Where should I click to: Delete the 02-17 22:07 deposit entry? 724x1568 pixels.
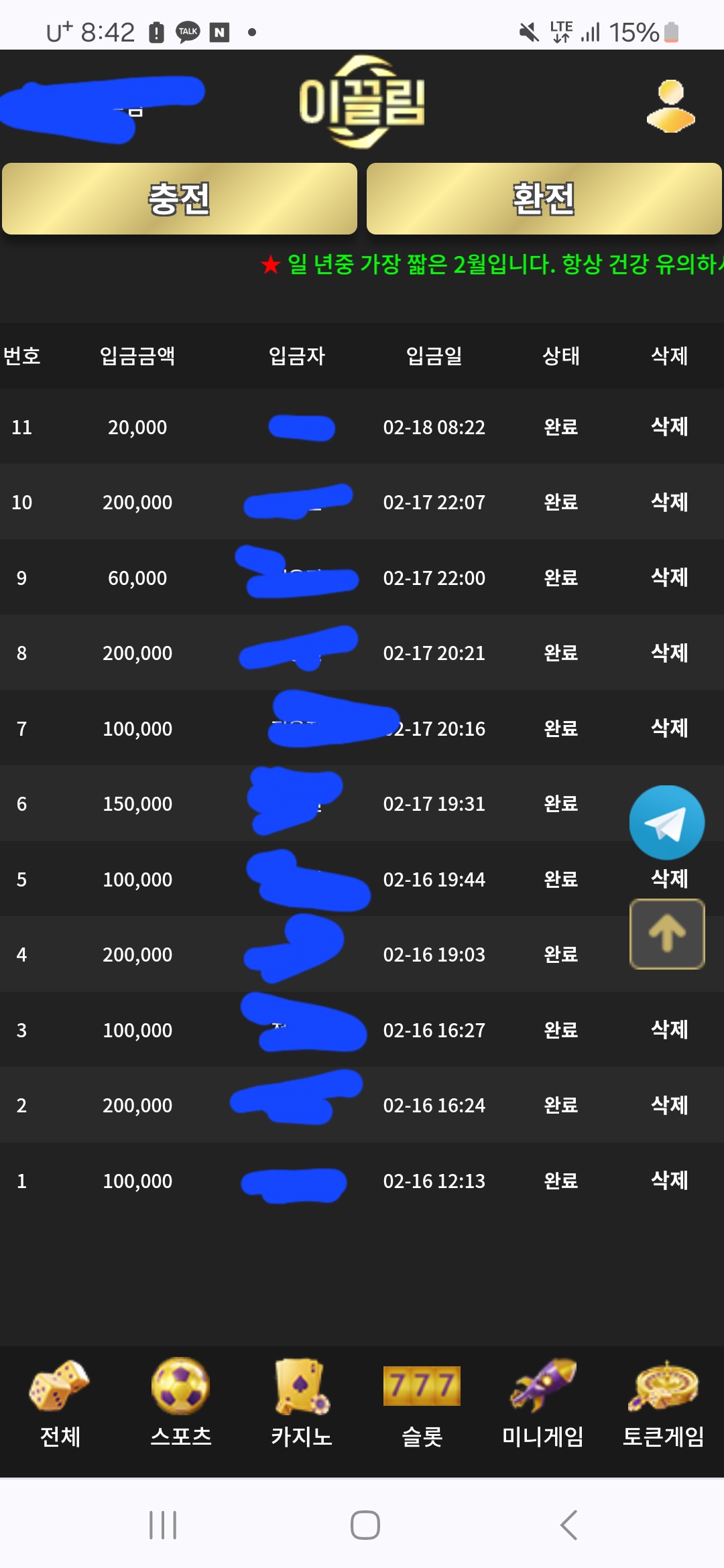[669, 502]
